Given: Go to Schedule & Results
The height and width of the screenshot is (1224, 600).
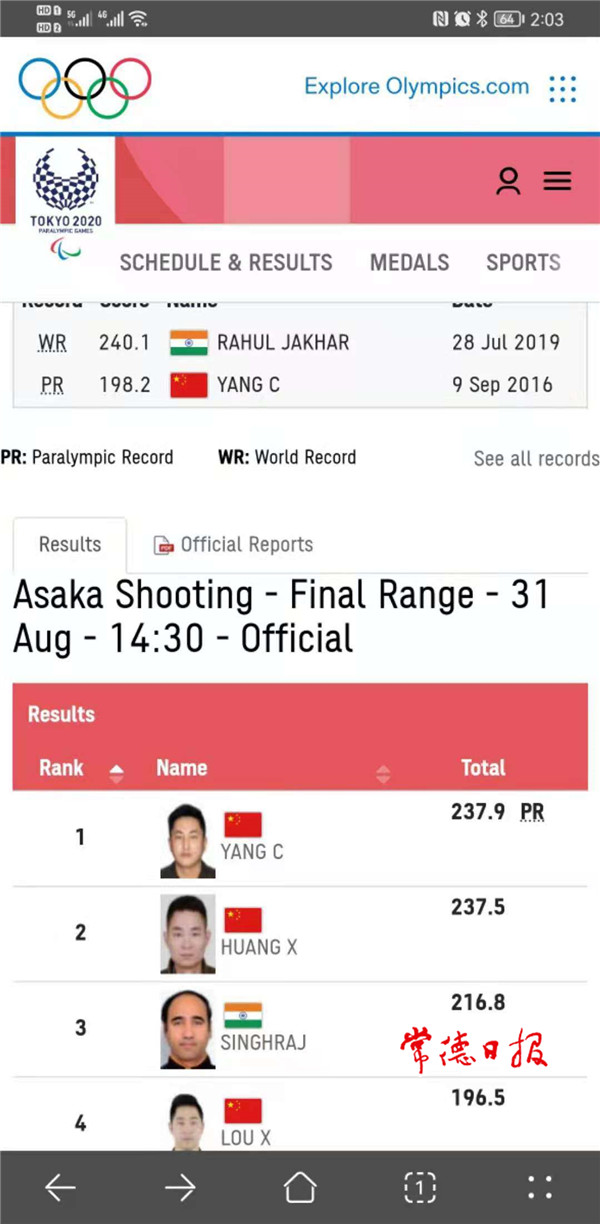Looking at the screenshot, I should tap(226, 263).
